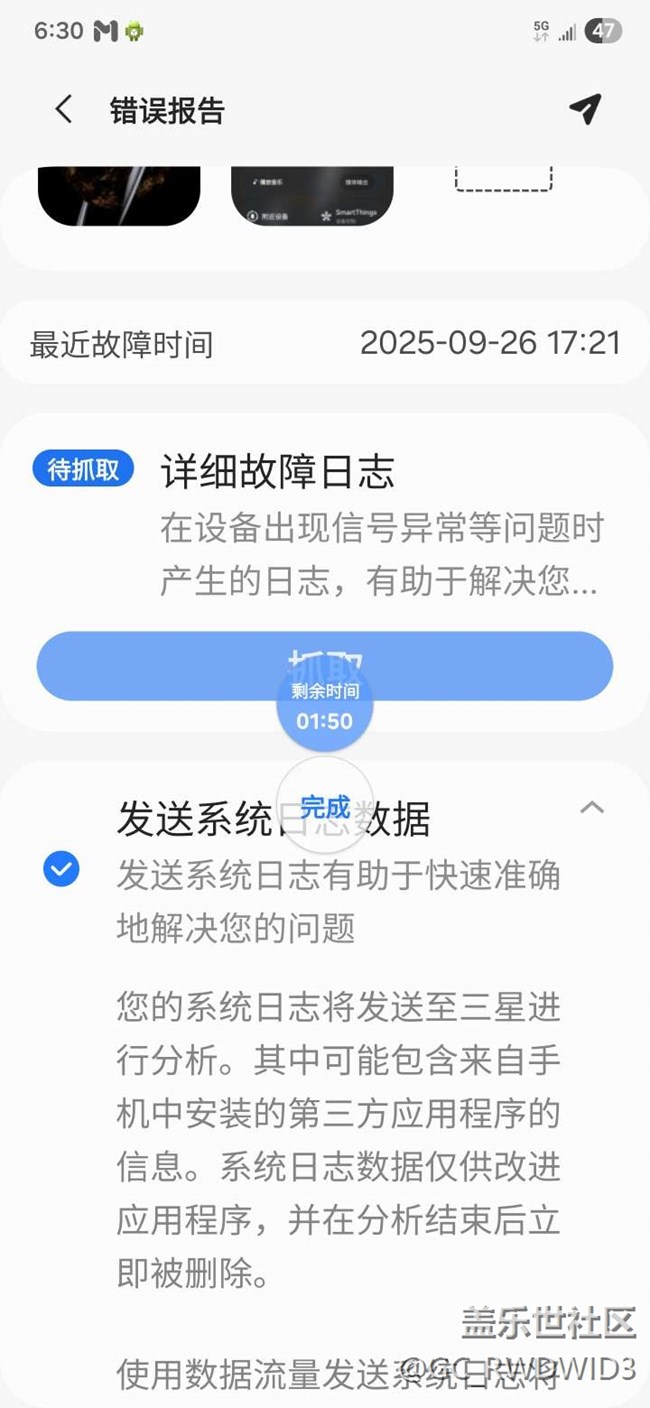Collapse the 发送系统日志数据 section
The height and width of the screenshot is (1408, 650).
click(592, 807)
